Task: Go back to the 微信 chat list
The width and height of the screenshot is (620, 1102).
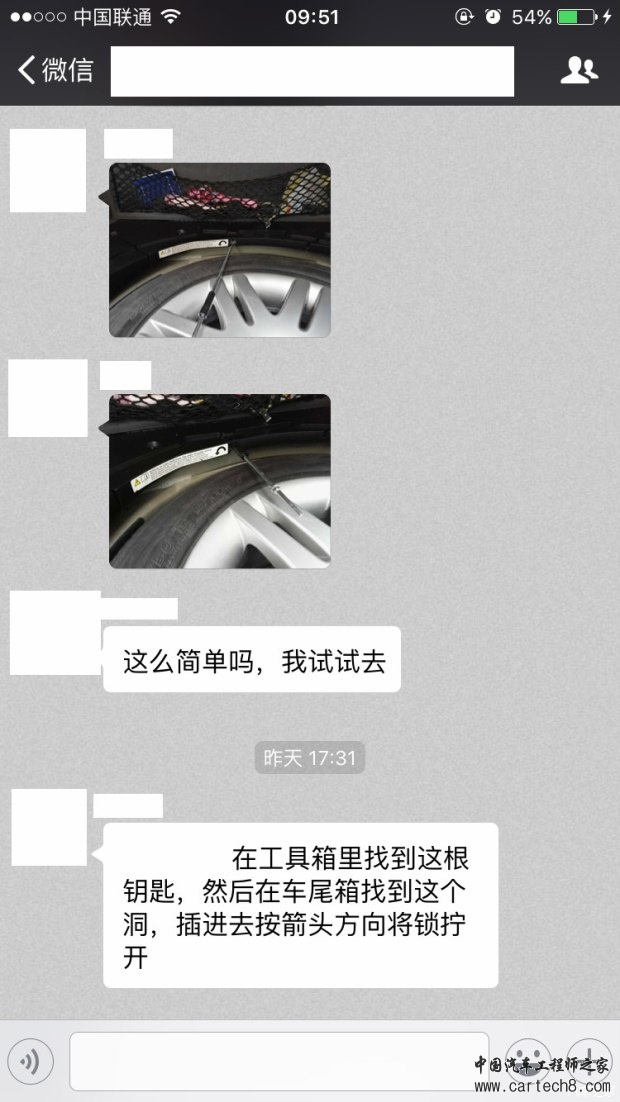Action: click(55, 69)
